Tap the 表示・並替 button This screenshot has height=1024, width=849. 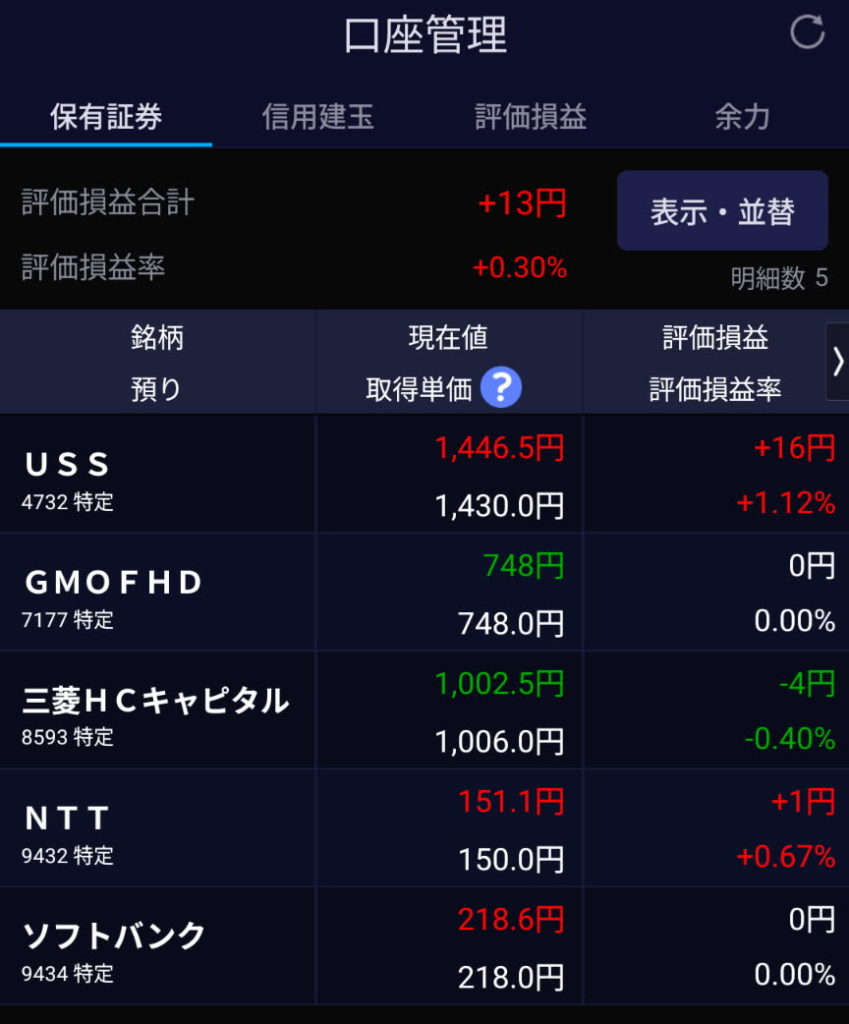pyautogui.click(x=722, y=211)
